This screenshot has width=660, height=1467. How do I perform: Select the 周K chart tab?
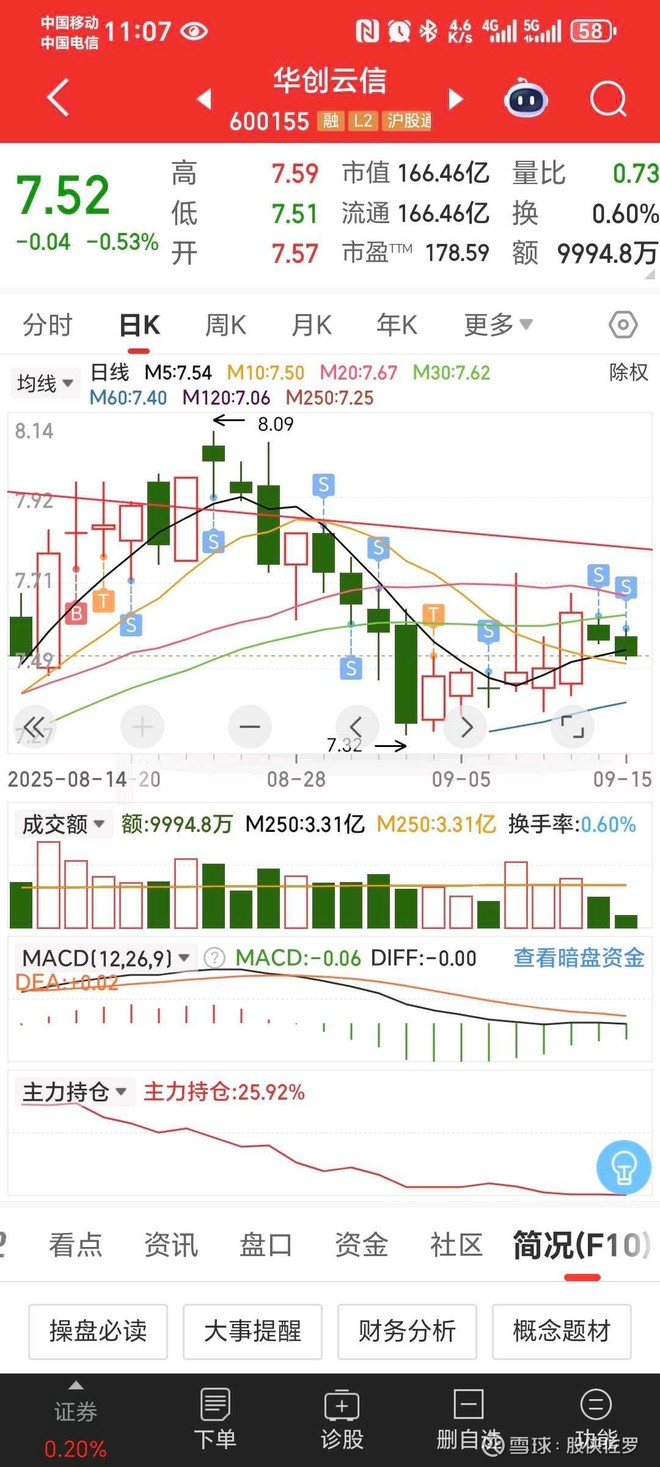(x=225, y=325)
